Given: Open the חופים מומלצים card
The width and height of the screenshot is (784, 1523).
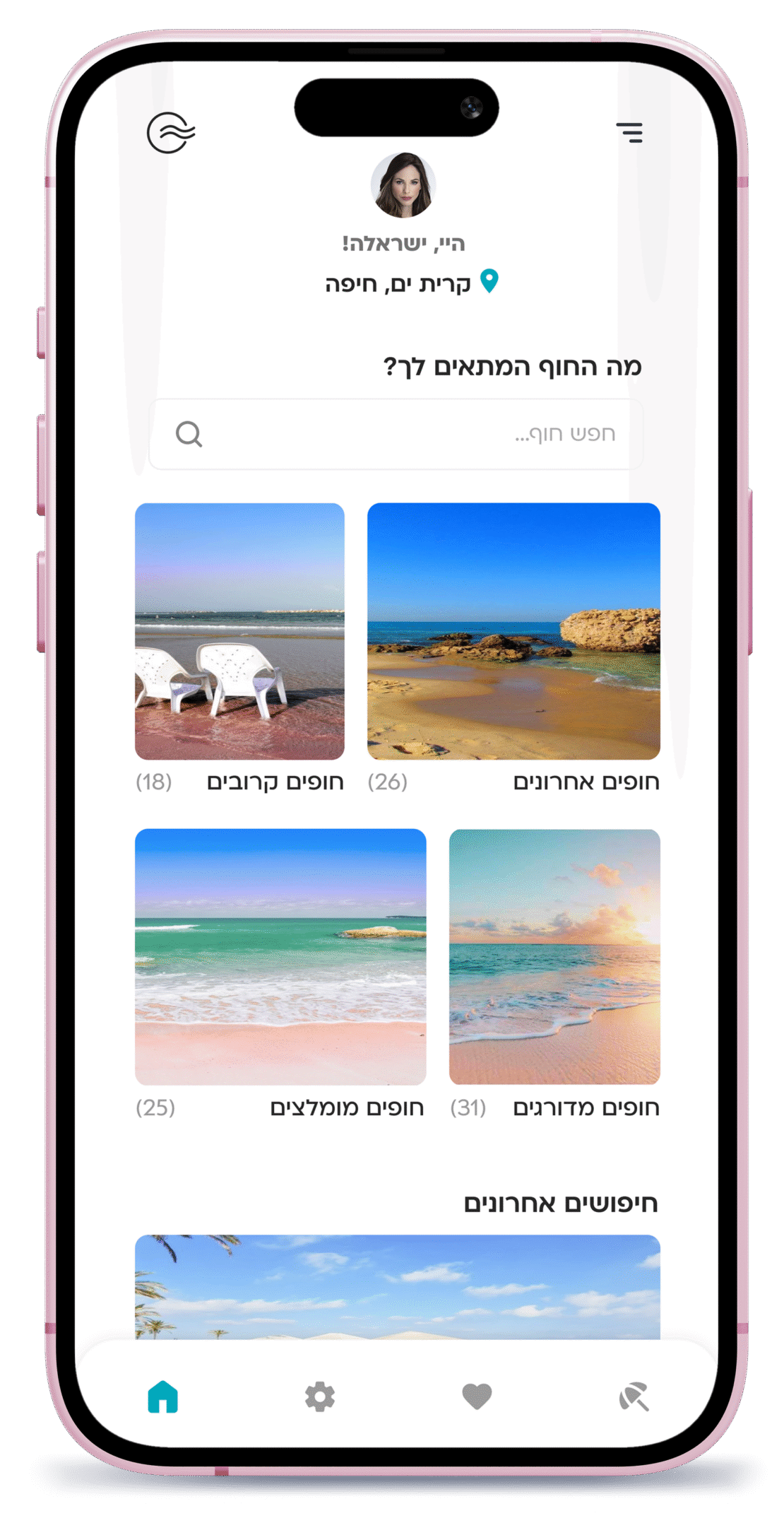Looking at the screenshot, I should coord(280,956).
